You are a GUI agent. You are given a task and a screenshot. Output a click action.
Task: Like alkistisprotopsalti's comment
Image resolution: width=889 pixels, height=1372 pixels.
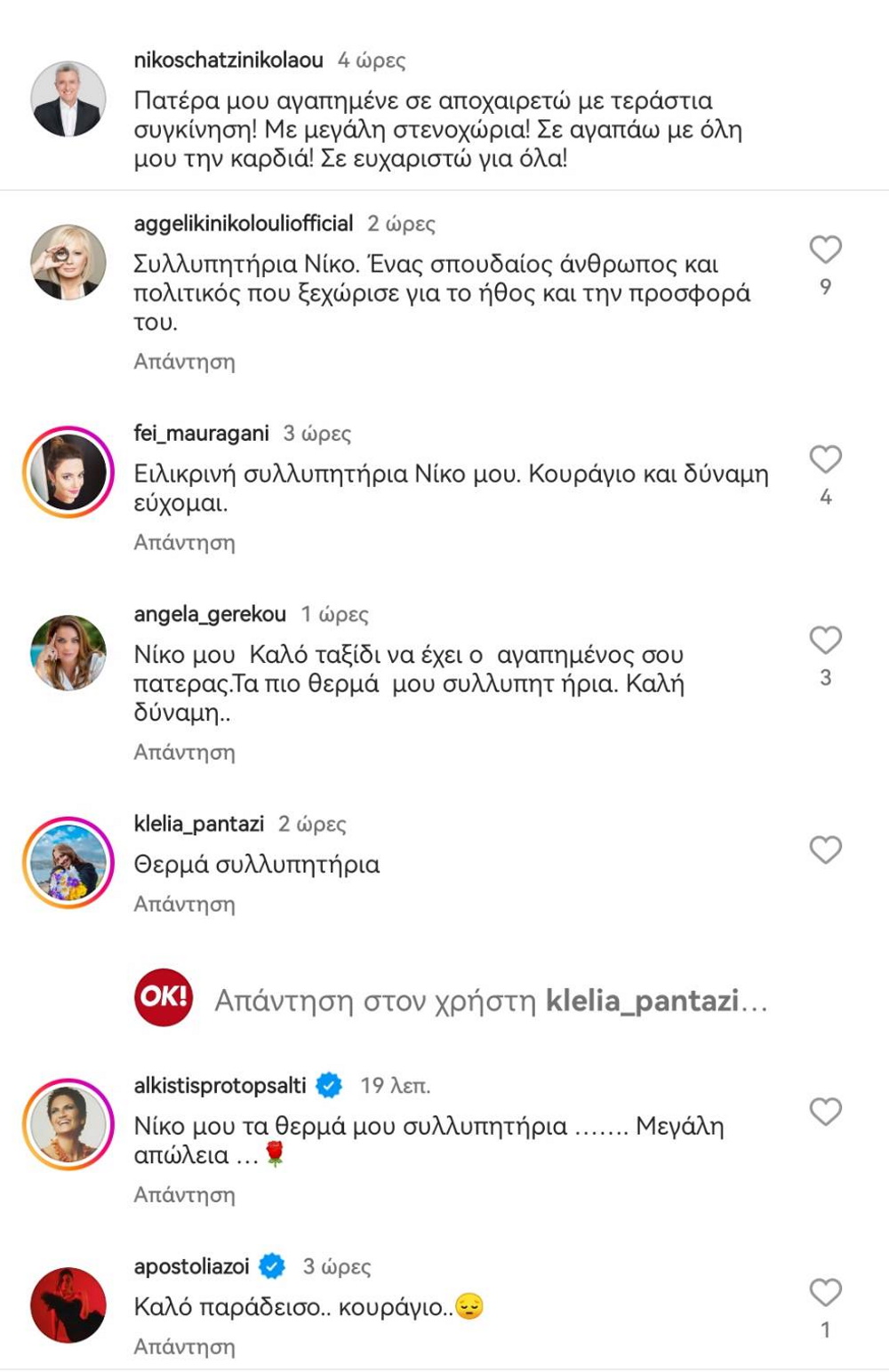(x=825, y=1112)
